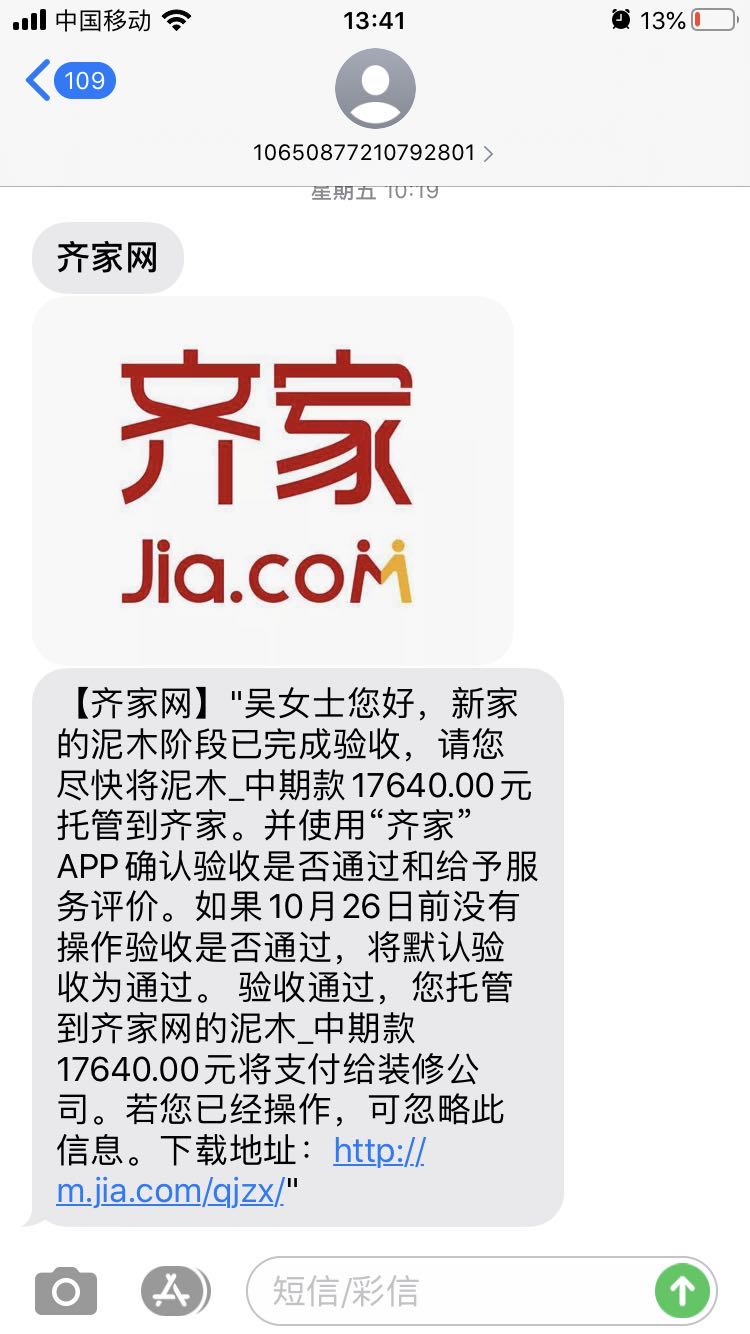Viewport: 750px width, 1334px height.
Task: Open the App Store apps drawer
Action: click(174, 1291)
